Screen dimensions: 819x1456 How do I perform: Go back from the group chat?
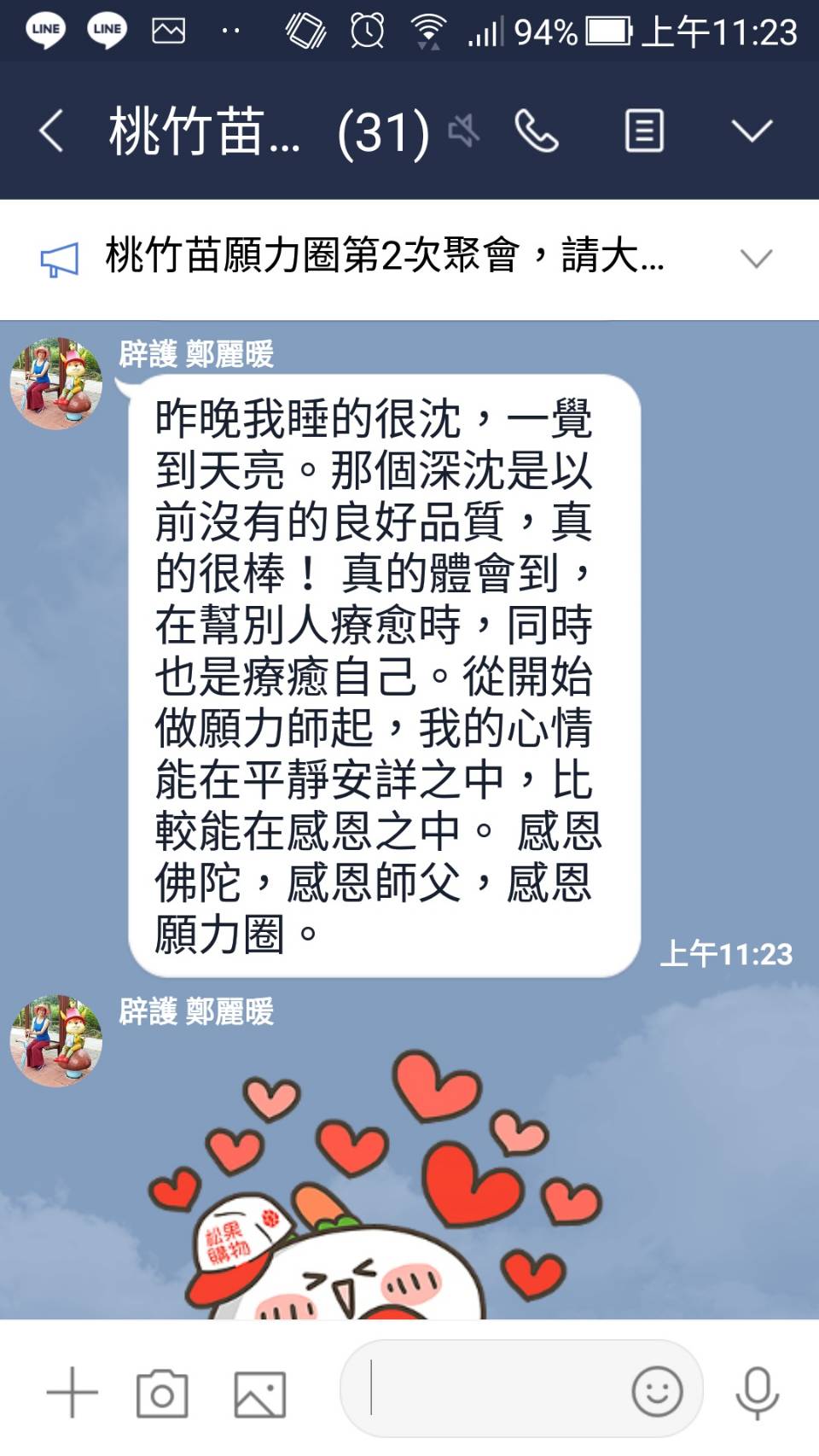tap(51, 132)
